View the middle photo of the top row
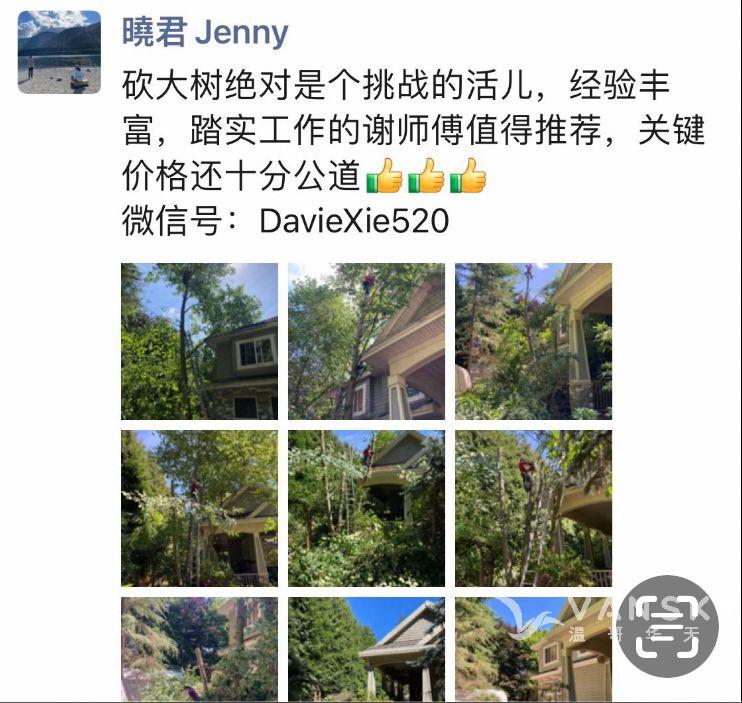Viewport: 742px width, 703px height. point(366,341)
